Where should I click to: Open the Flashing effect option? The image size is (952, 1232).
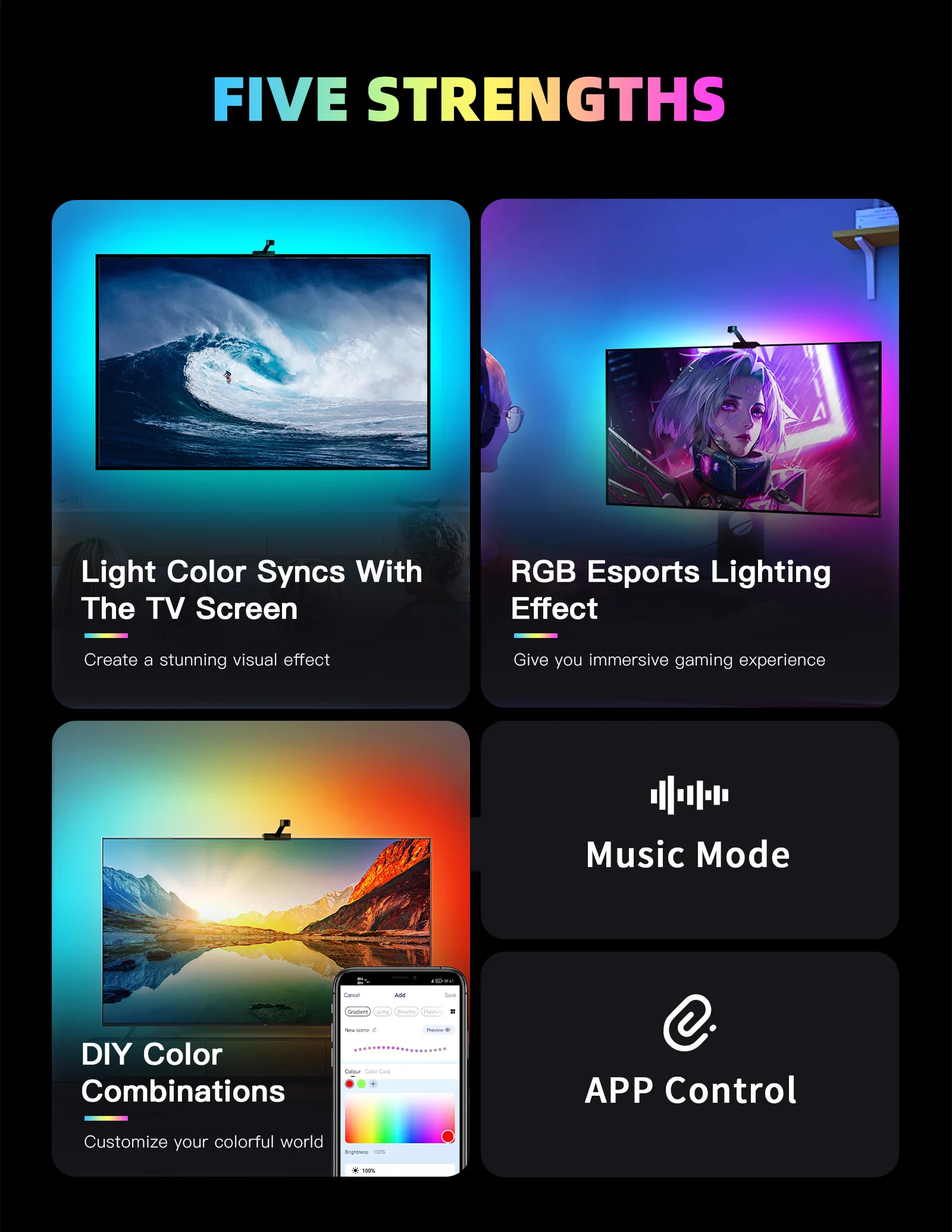click(433, 1012)
